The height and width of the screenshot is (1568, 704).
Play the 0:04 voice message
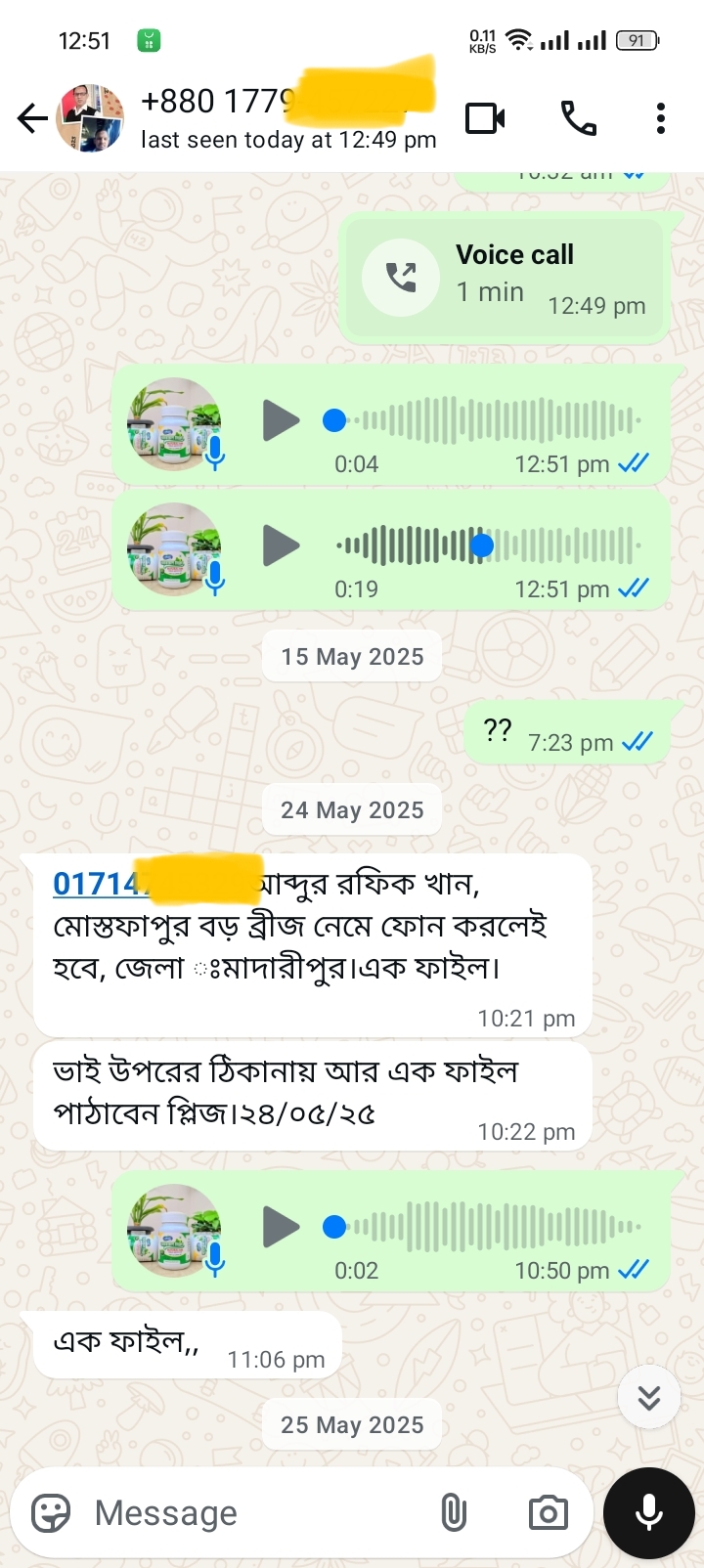[x=282, y=421]
